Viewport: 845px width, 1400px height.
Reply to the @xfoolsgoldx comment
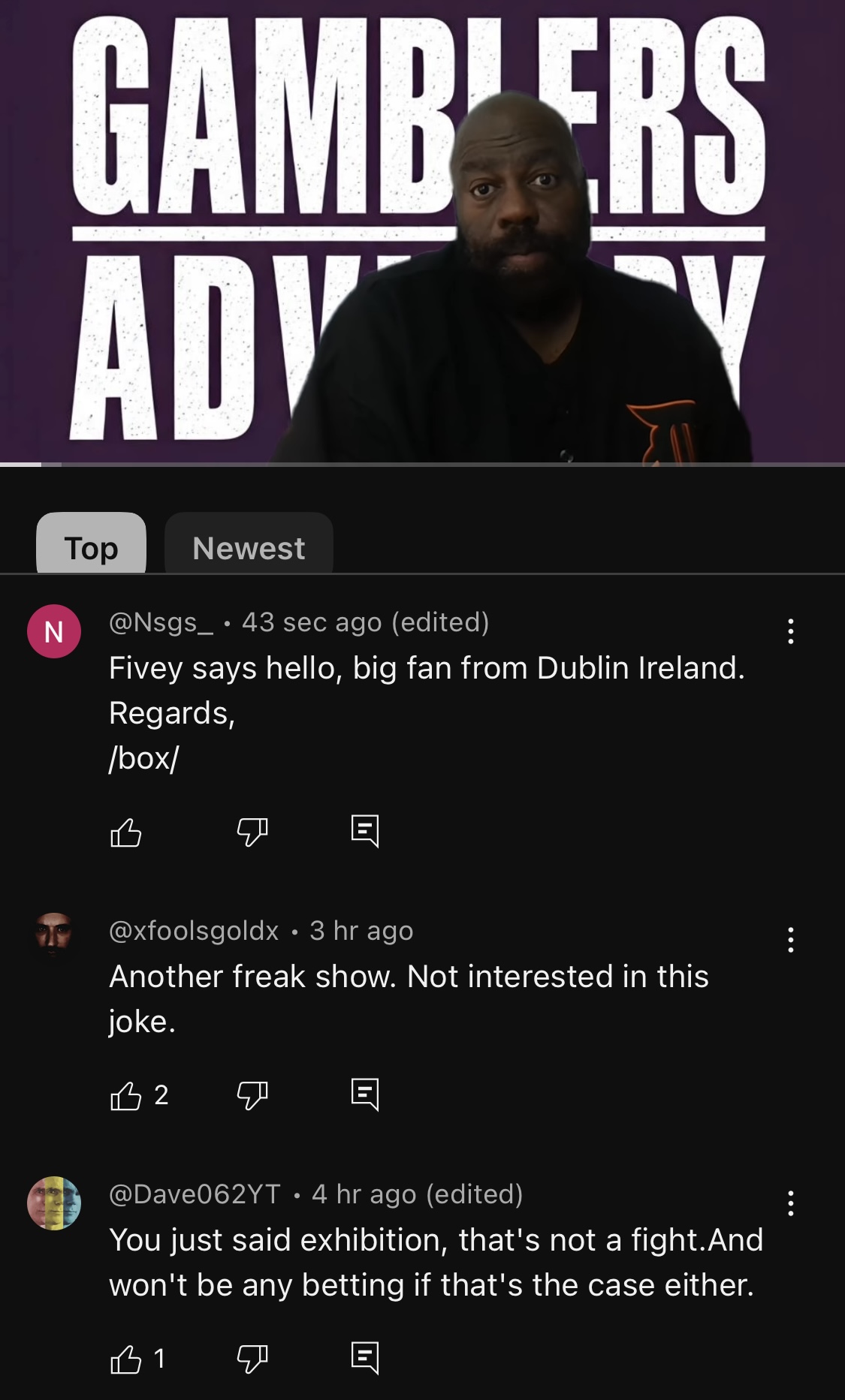(x=365, y=1094)
